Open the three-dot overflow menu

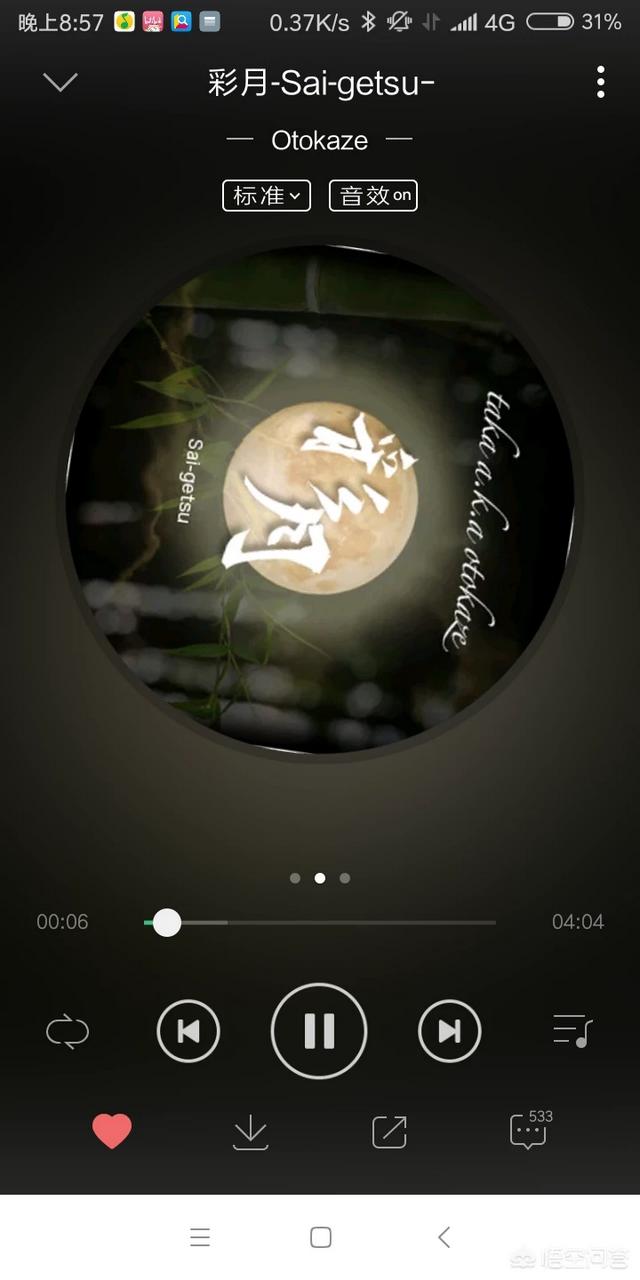[600, 82]
